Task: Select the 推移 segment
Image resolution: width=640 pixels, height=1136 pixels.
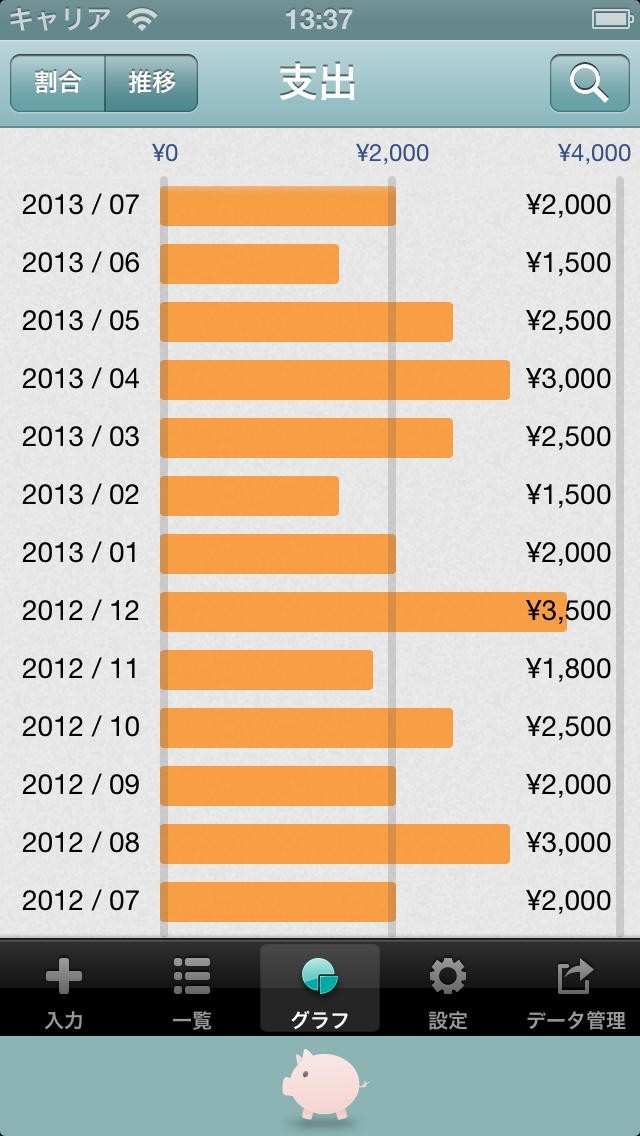Action: coord(151,83)
